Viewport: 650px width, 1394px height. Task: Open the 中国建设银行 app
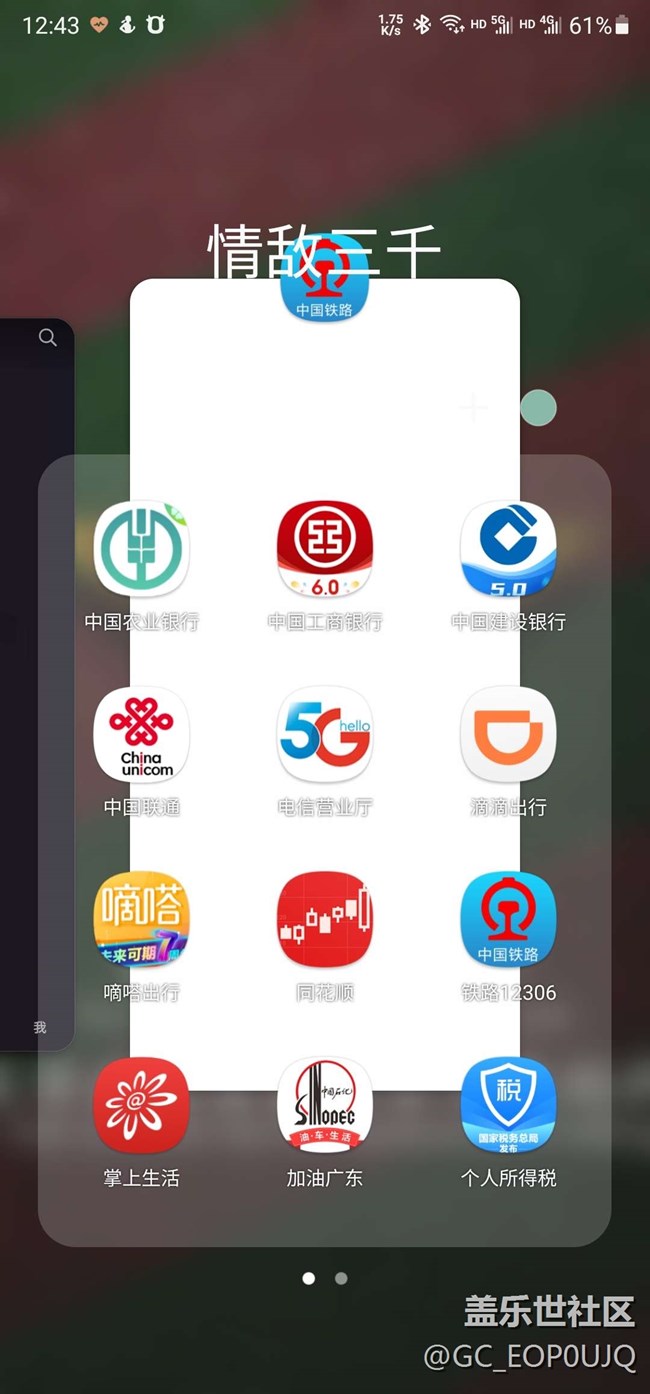click(x=508, y=549)
